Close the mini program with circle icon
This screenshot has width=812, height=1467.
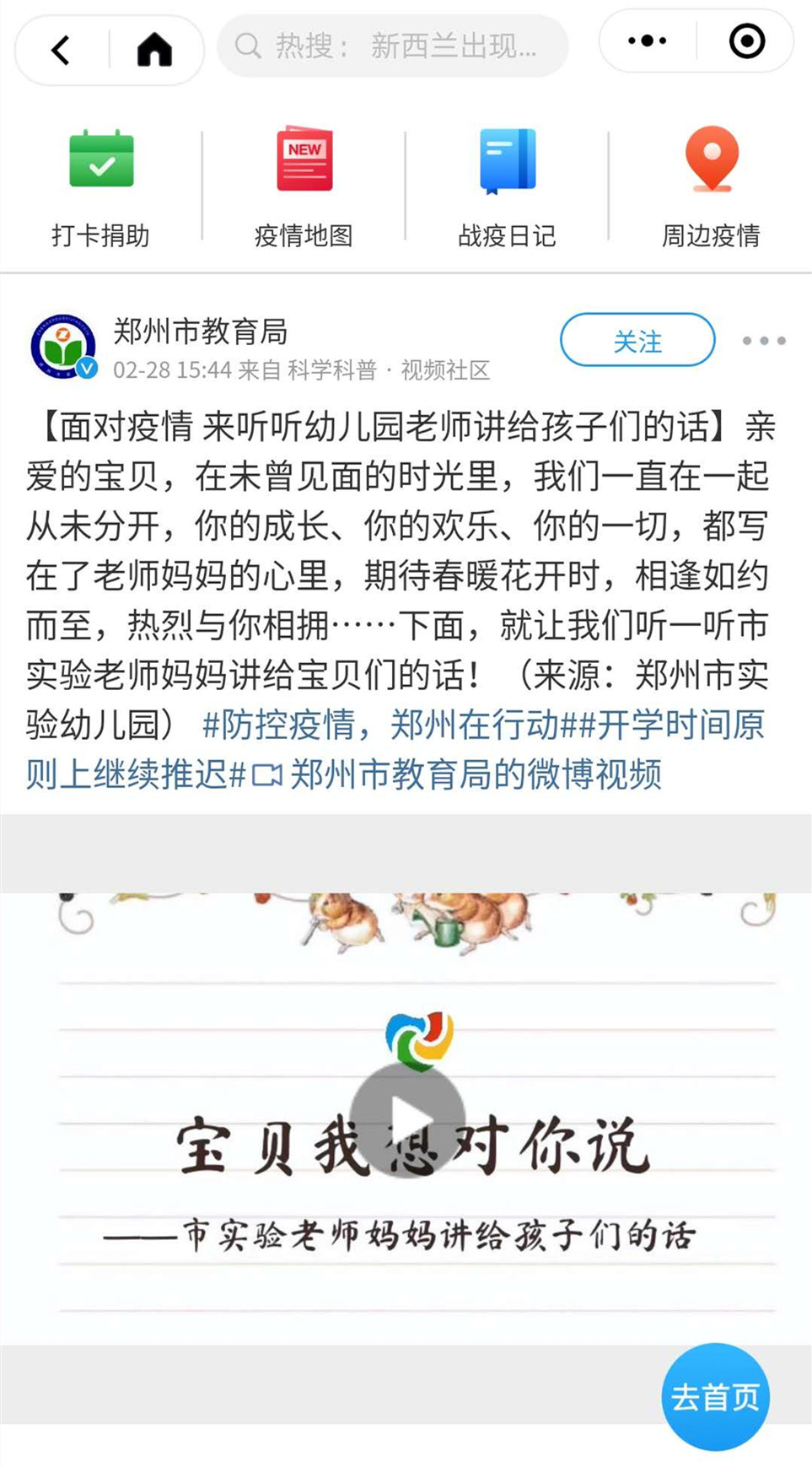(x=747, y=40)
